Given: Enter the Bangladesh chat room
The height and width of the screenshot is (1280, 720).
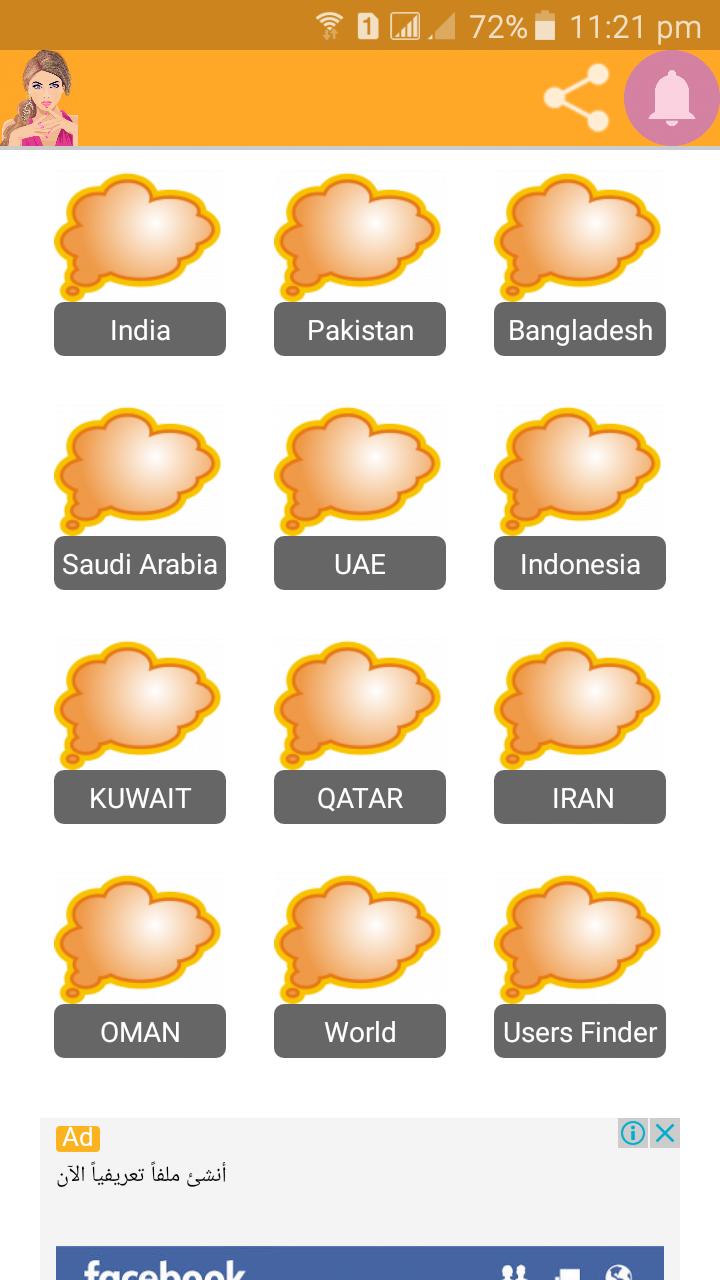Looking at the screenshot, I should tap(580, 329).
